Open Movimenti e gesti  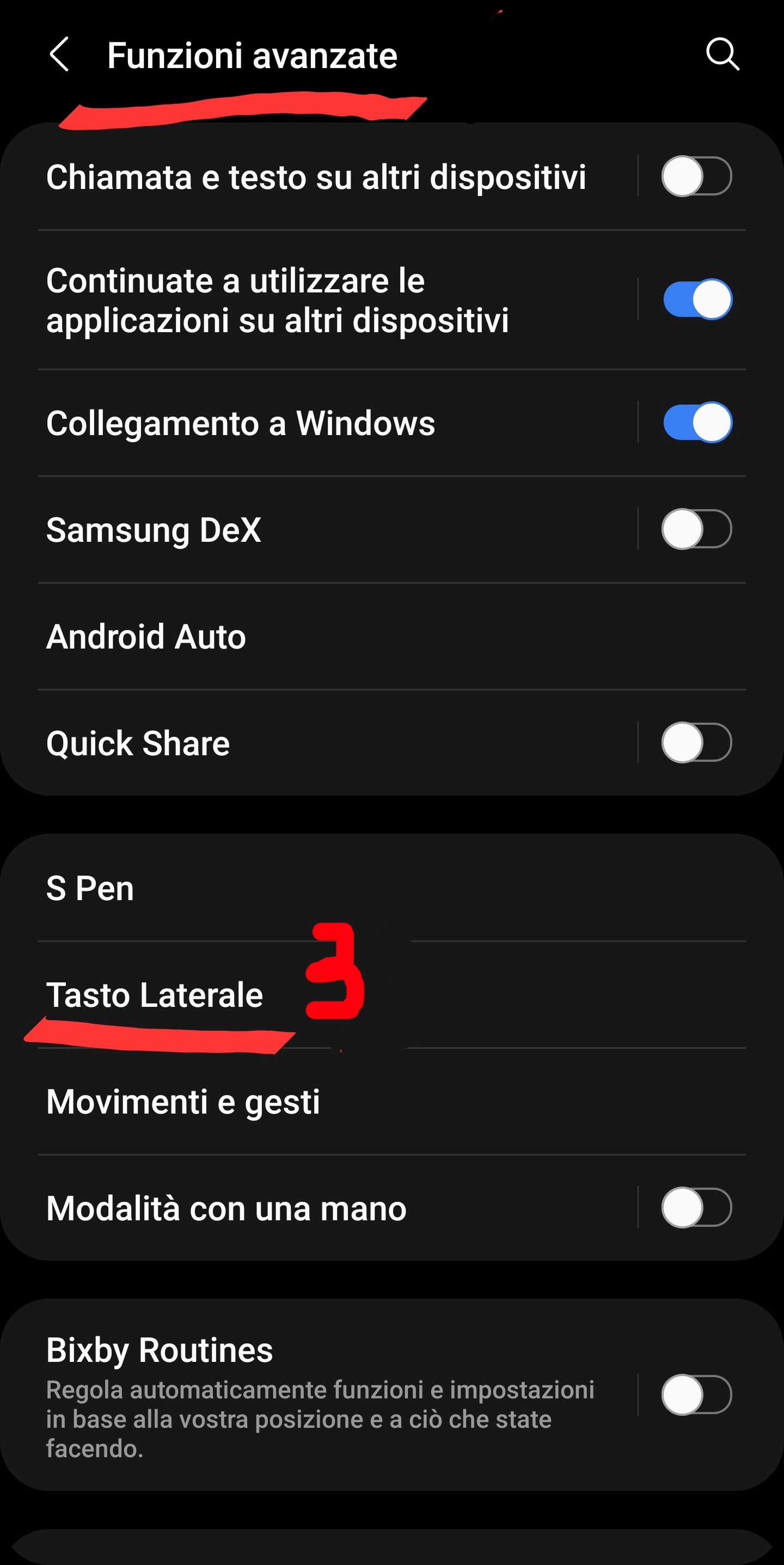pos(183,1102)
